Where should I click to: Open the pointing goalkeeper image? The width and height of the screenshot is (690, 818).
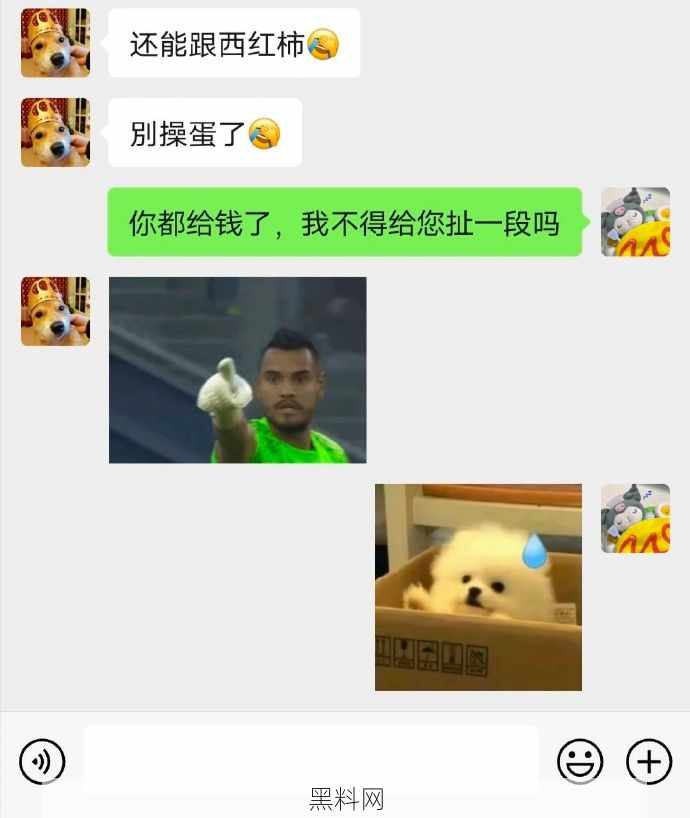237,370
